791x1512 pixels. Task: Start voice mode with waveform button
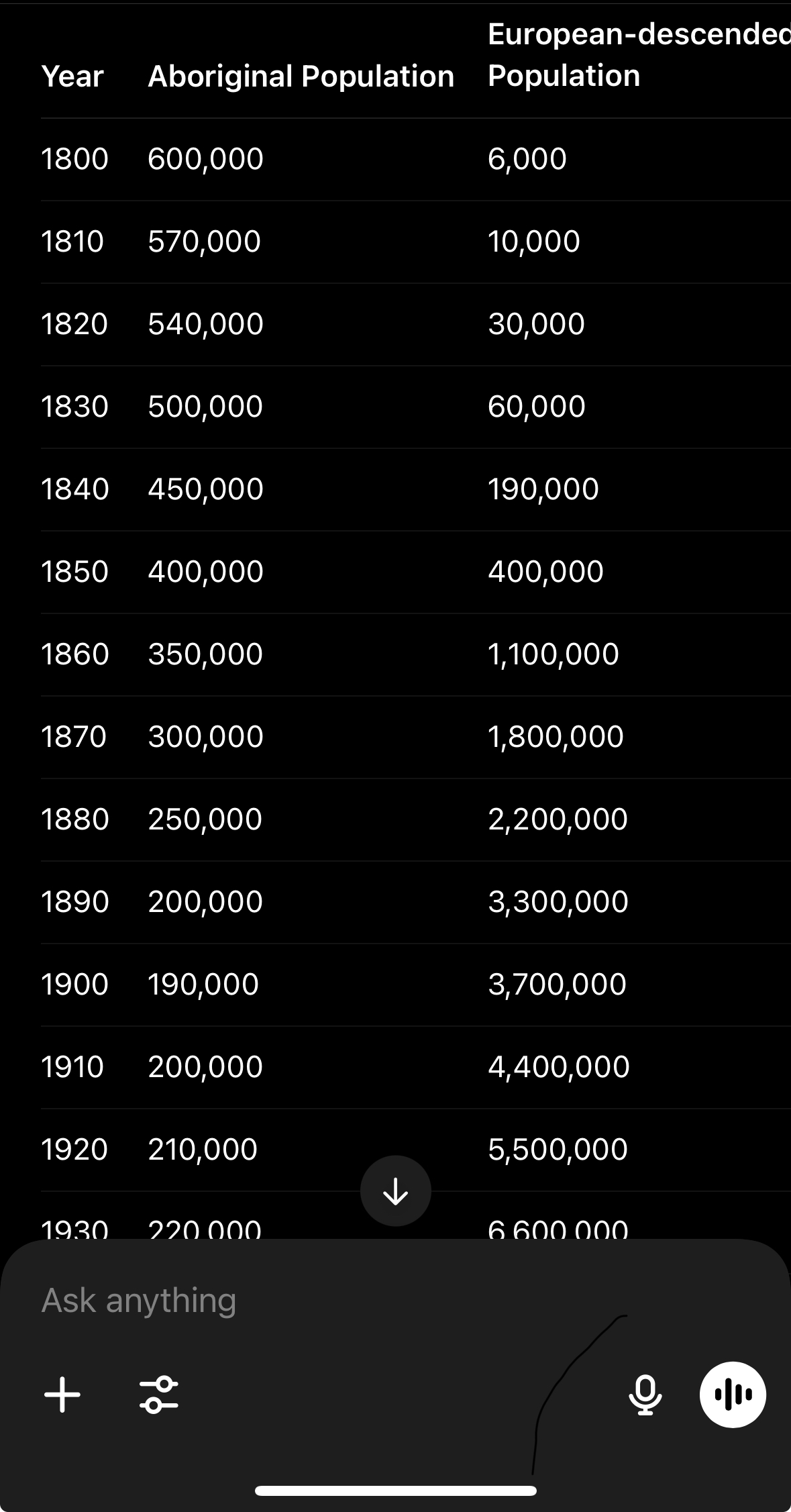[733, 1395]
